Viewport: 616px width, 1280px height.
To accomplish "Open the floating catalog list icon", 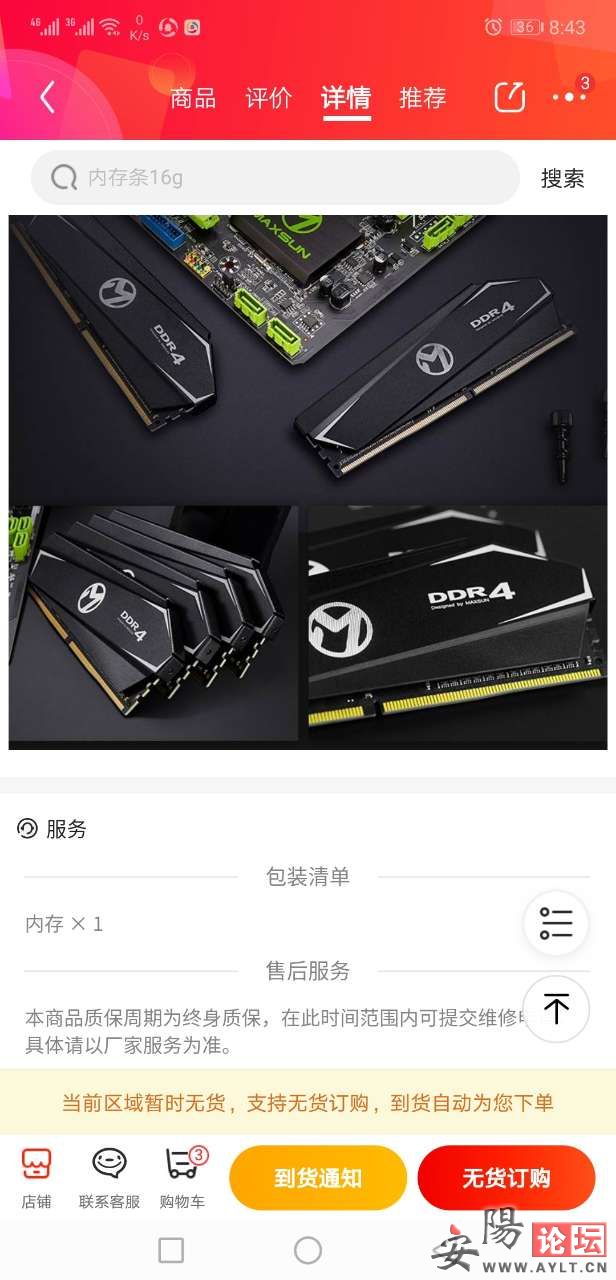I will (x=556, y=923).
